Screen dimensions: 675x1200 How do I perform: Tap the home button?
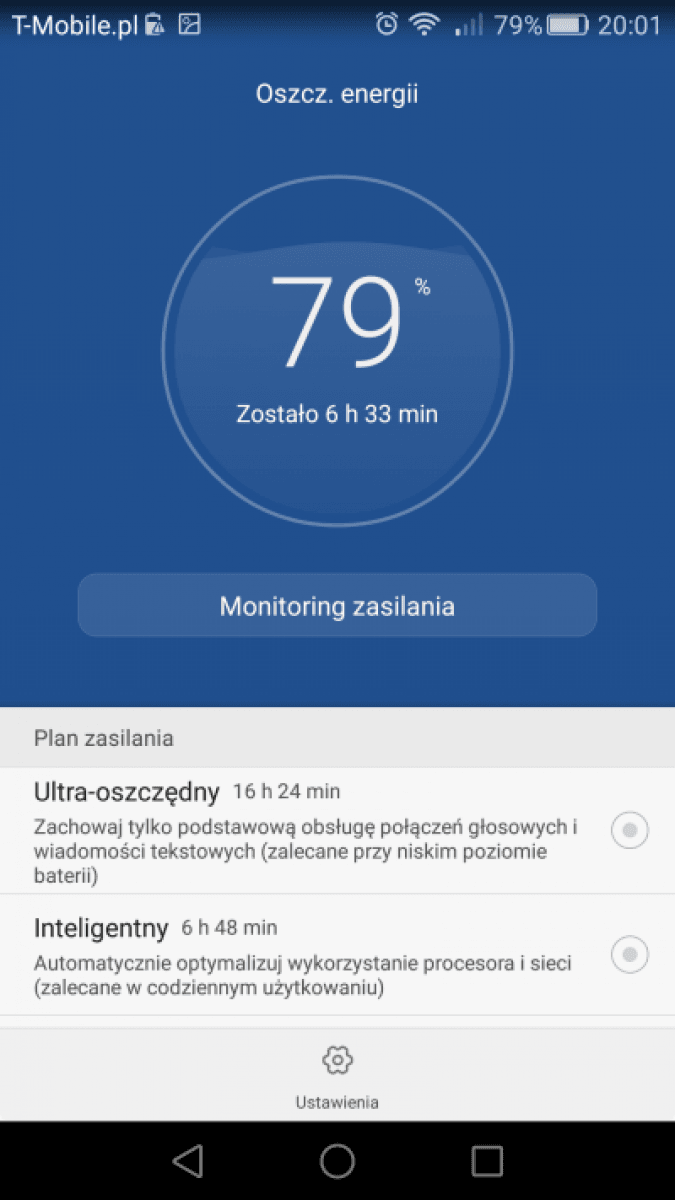click(337, 1160)
